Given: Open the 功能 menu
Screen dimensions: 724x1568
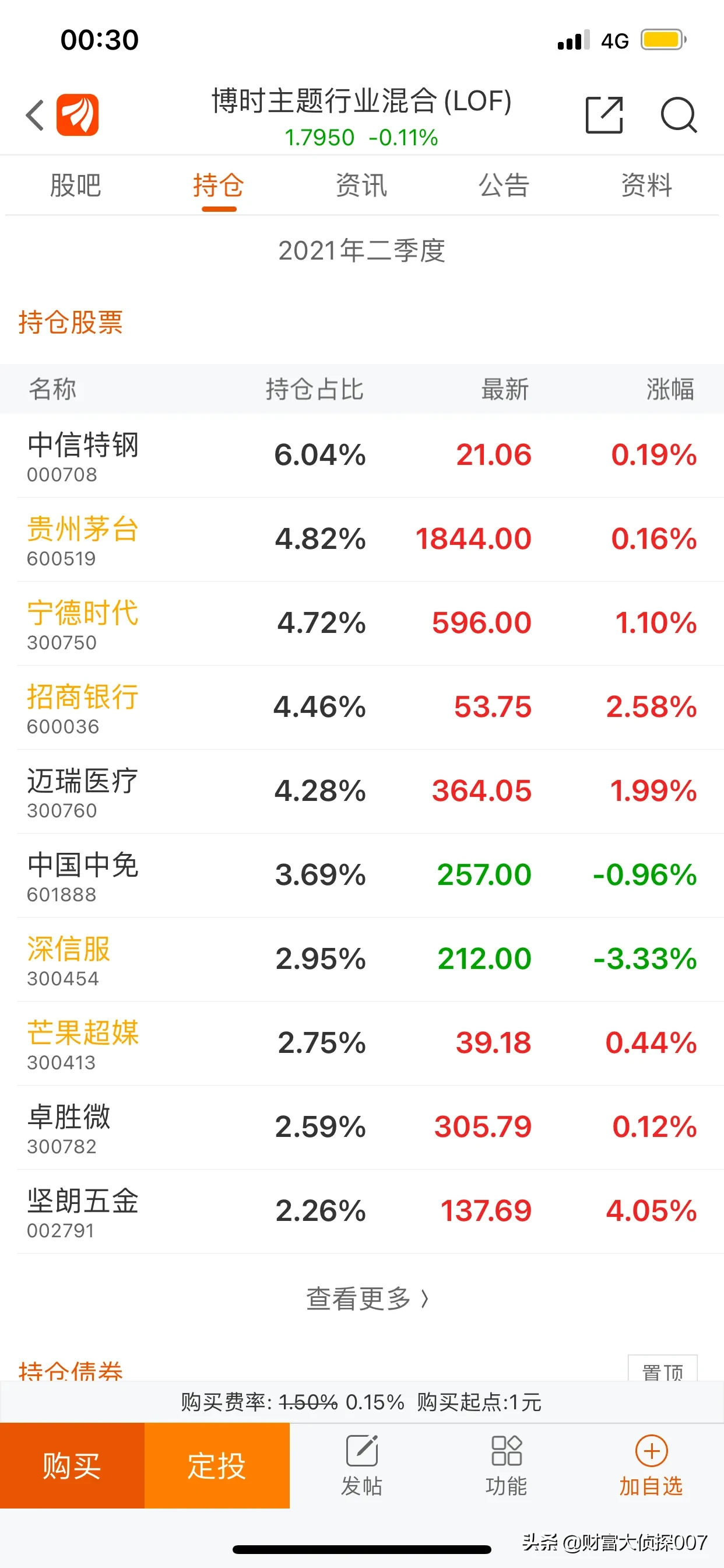Looking at the screenshot, I should click(x=506, y=1465).
